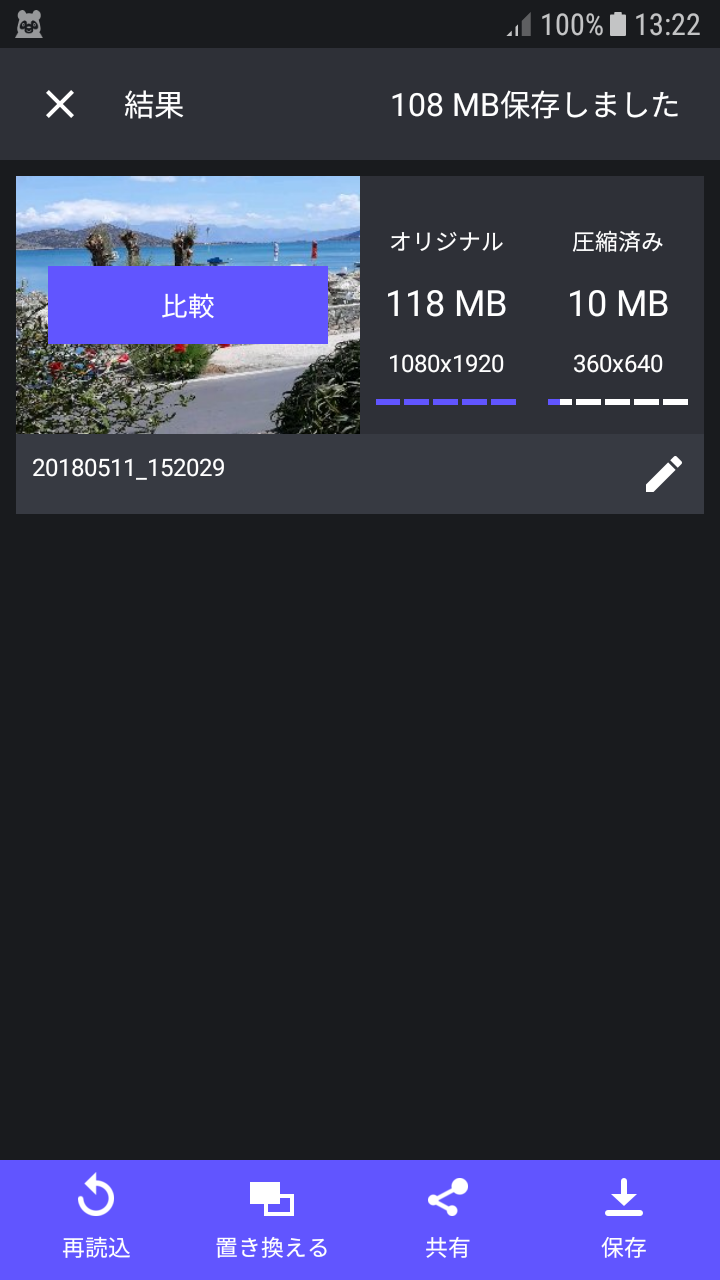Edit the file name 20180511_152029
The image size is (720, 1280).
663,474
